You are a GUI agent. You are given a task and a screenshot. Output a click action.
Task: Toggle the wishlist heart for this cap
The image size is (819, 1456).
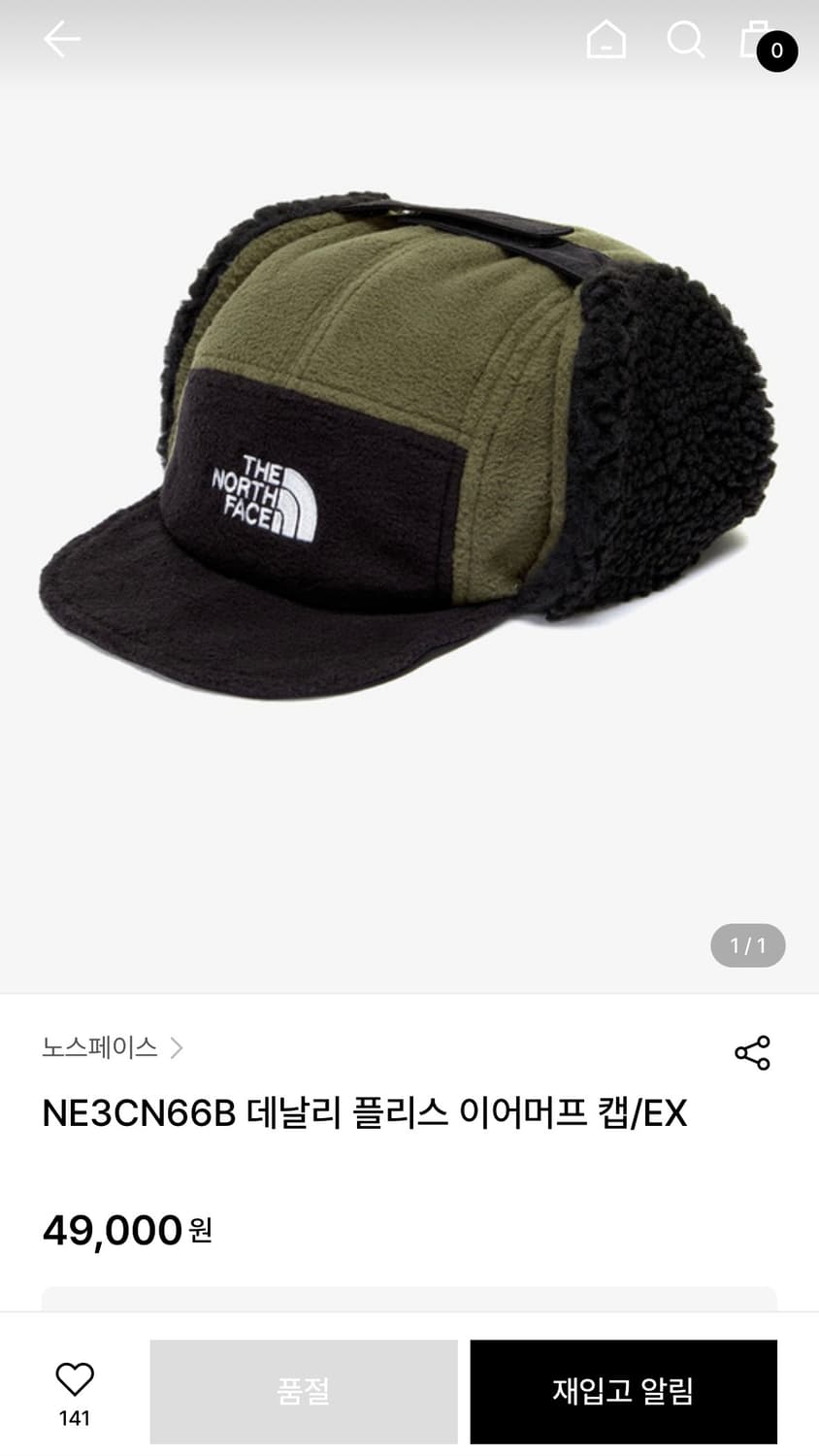(74, 1375)
